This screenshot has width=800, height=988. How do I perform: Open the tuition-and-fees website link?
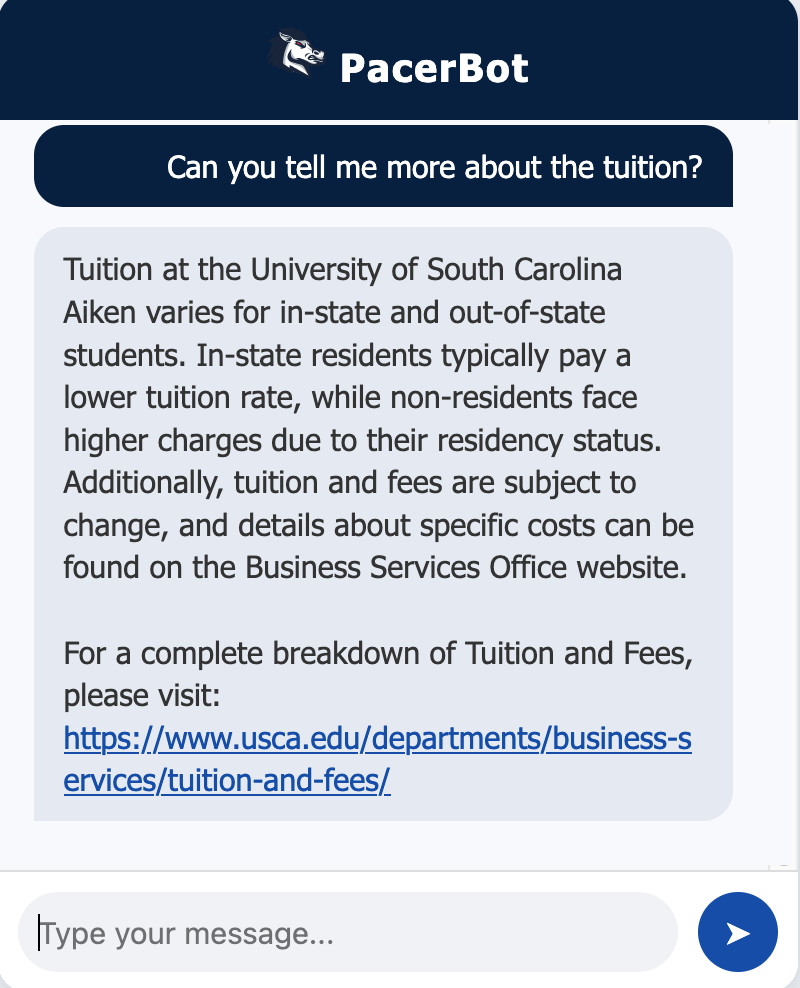click(377, 741)
